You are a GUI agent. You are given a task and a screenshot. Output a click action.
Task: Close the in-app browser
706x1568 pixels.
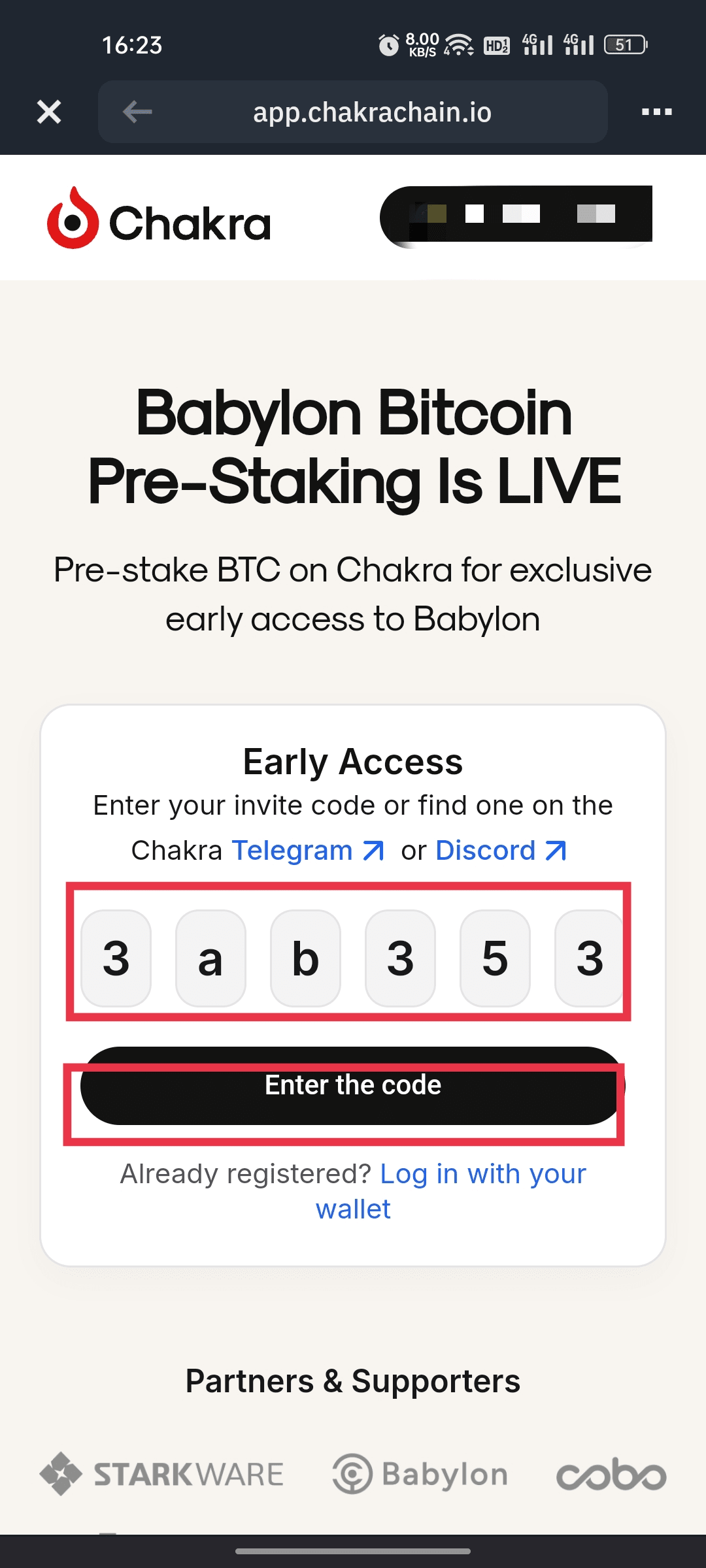[x=49, y=112]
